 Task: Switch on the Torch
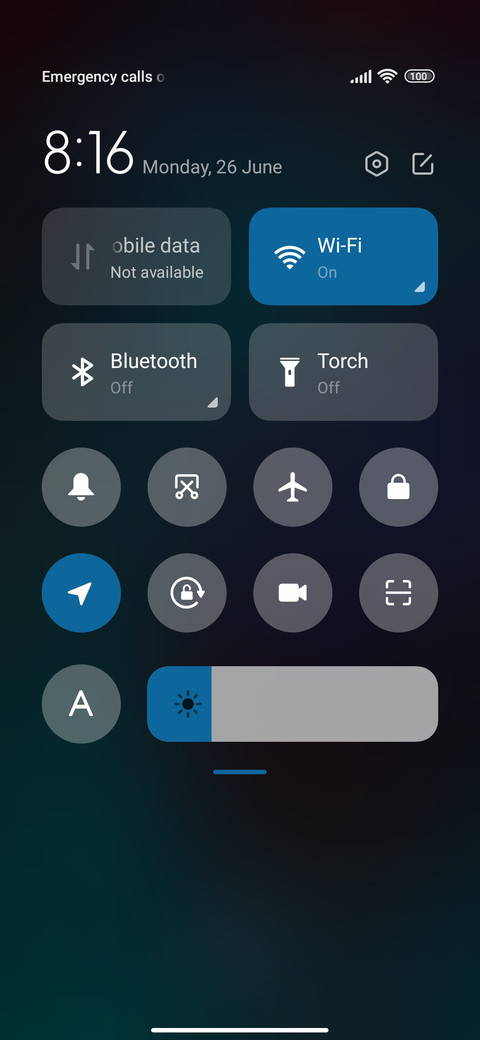pos(343,372)
